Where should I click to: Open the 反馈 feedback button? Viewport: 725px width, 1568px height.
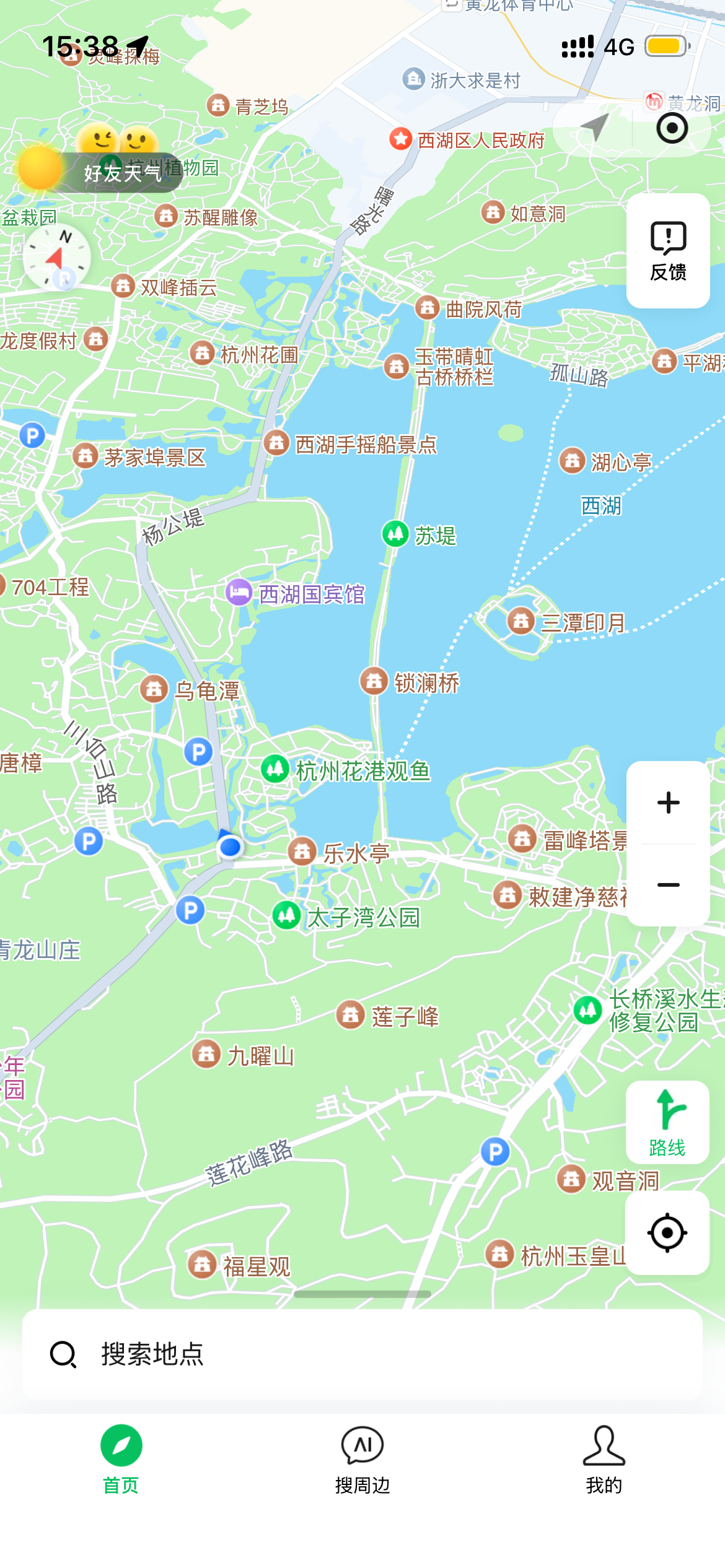click(668, 251)
